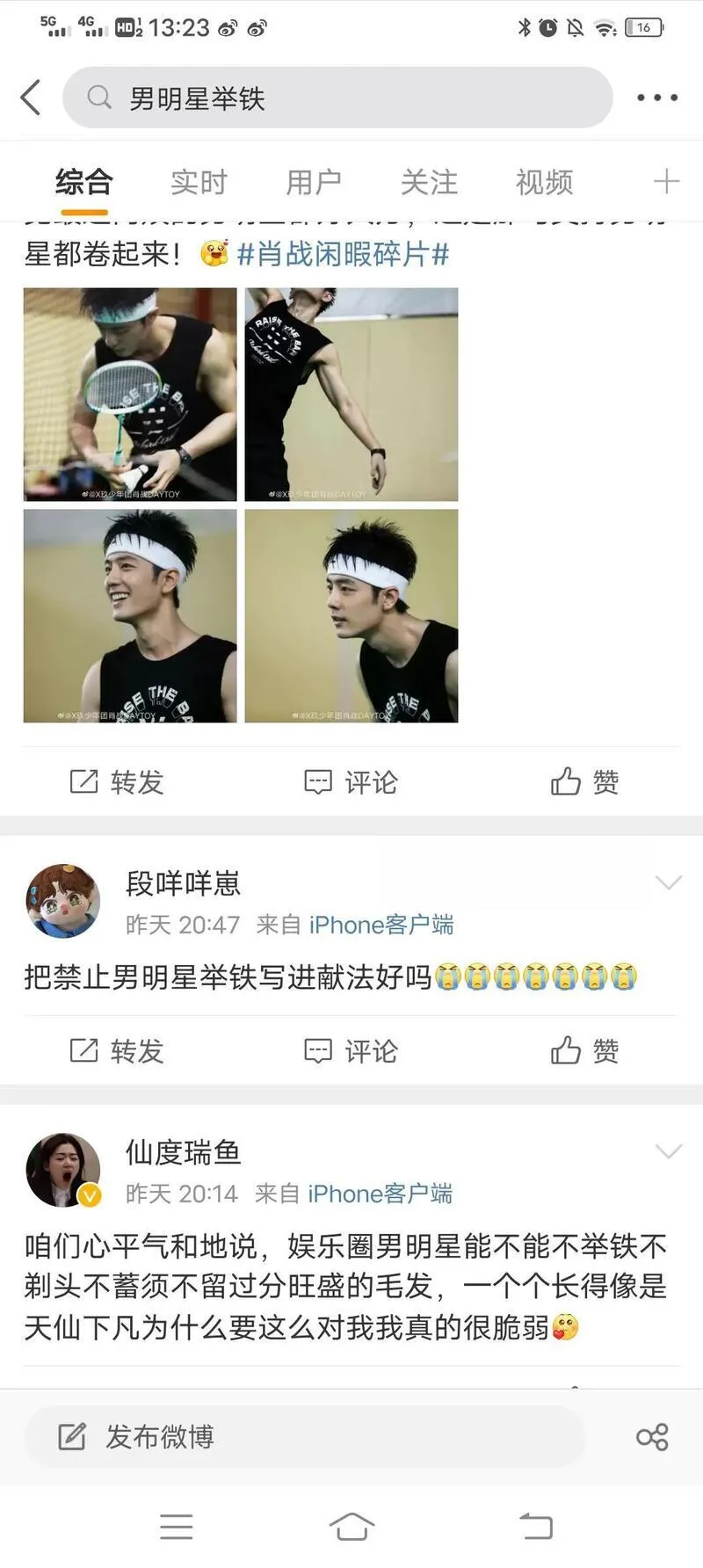Switch to the 用户 tab
The height and width of the screenshot is (1568, 703).
(314, 182)
